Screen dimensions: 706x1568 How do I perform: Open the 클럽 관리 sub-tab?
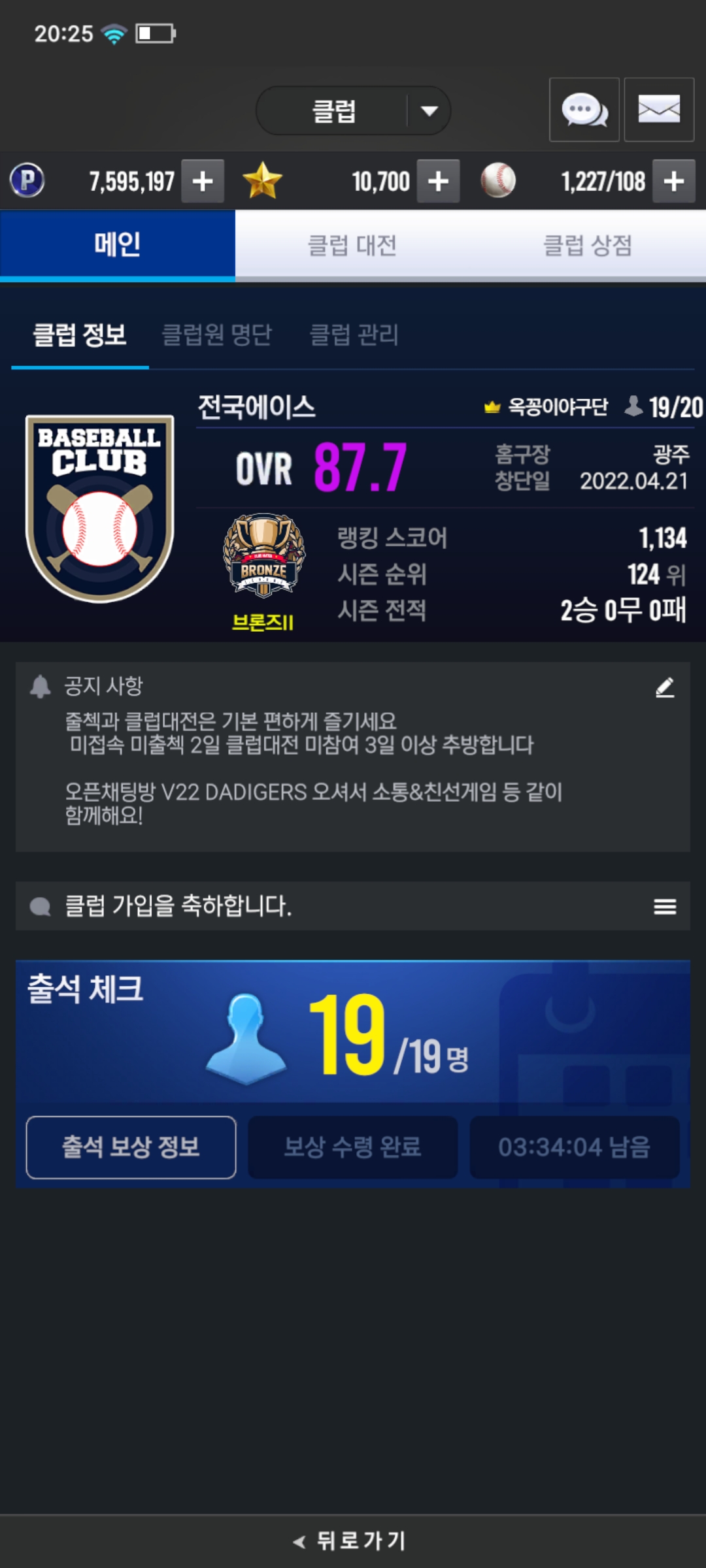click(354, 335)
